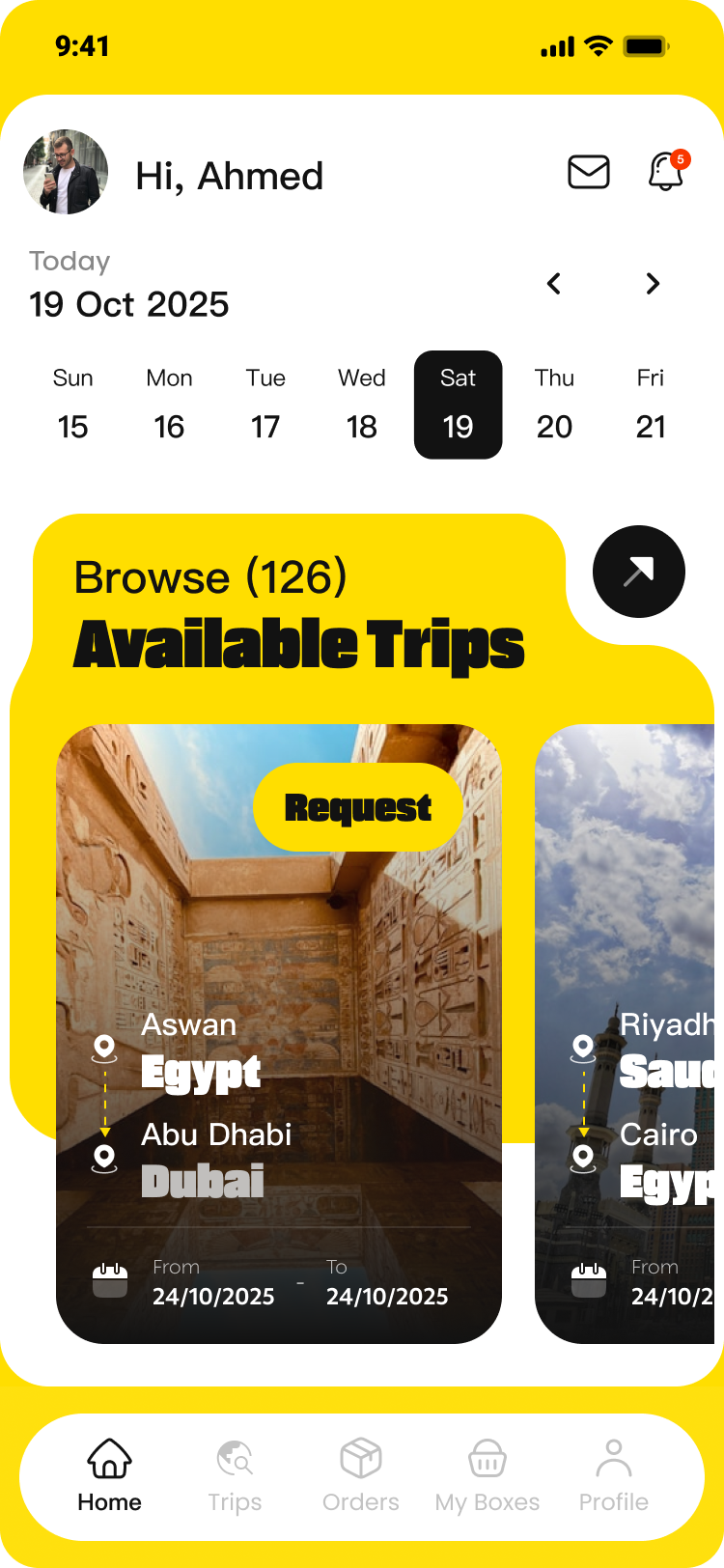Select Monday 16 from the week row
Image resolution: width=724 pixels, height=1568 pixels.
pyautogui.click(x=169, y=405)
